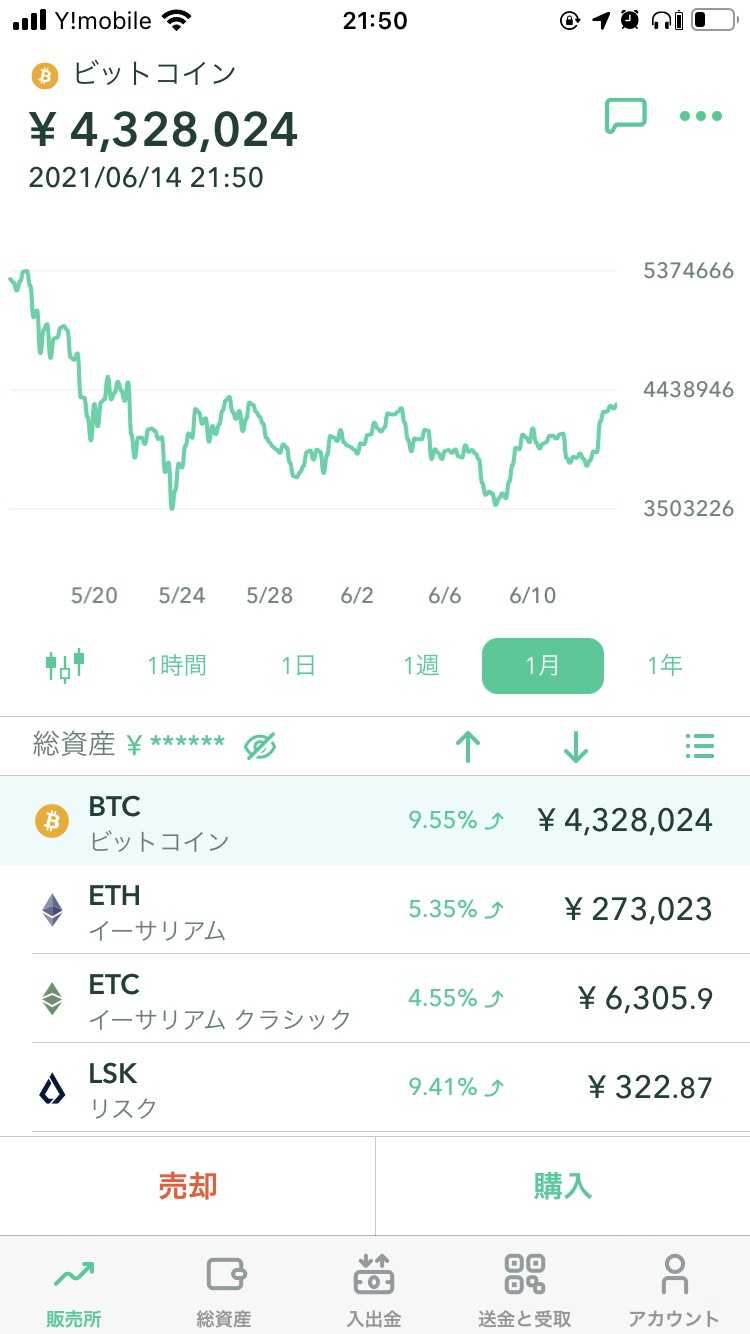Go to the 総資産 tab

[224, 1290]
